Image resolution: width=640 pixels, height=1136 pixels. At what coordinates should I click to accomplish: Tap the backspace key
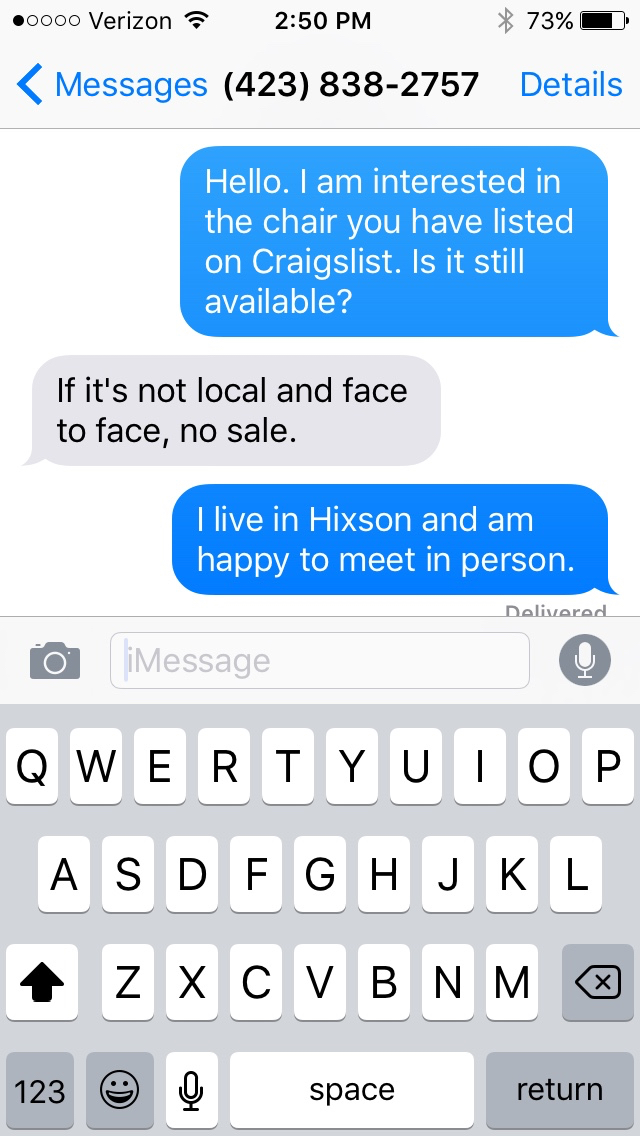(598, 983)
